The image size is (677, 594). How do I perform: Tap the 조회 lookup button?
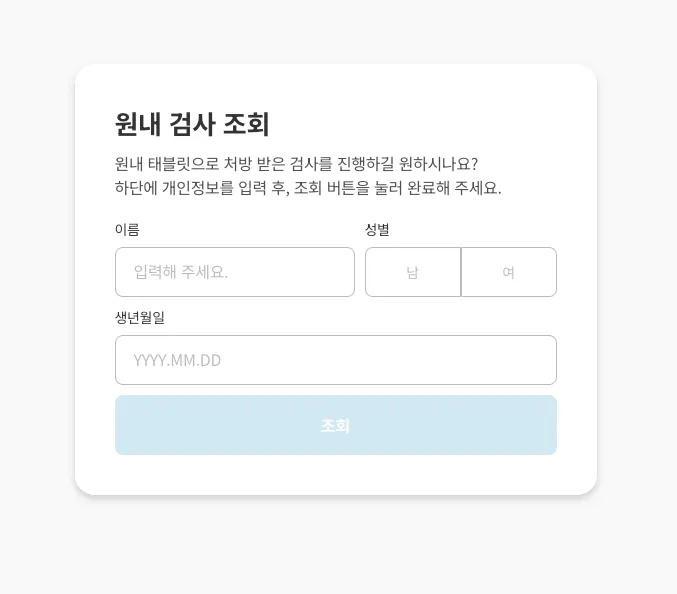(335, 425)
